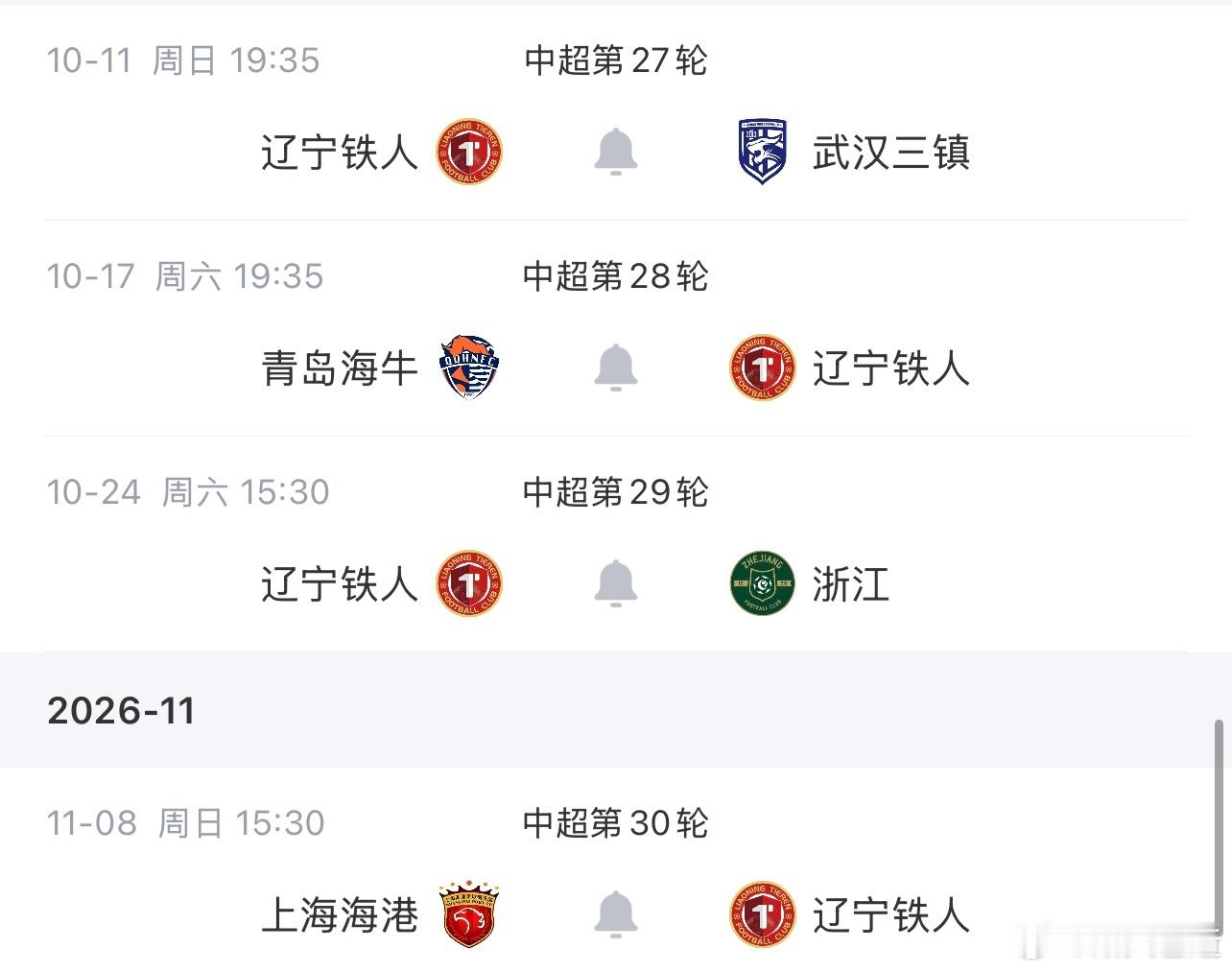This screenshot has height=972, width=1232.
Task: Set reminder bell for 上海海港 vs 辽宁铁人
Action: (x=615, y=914)
